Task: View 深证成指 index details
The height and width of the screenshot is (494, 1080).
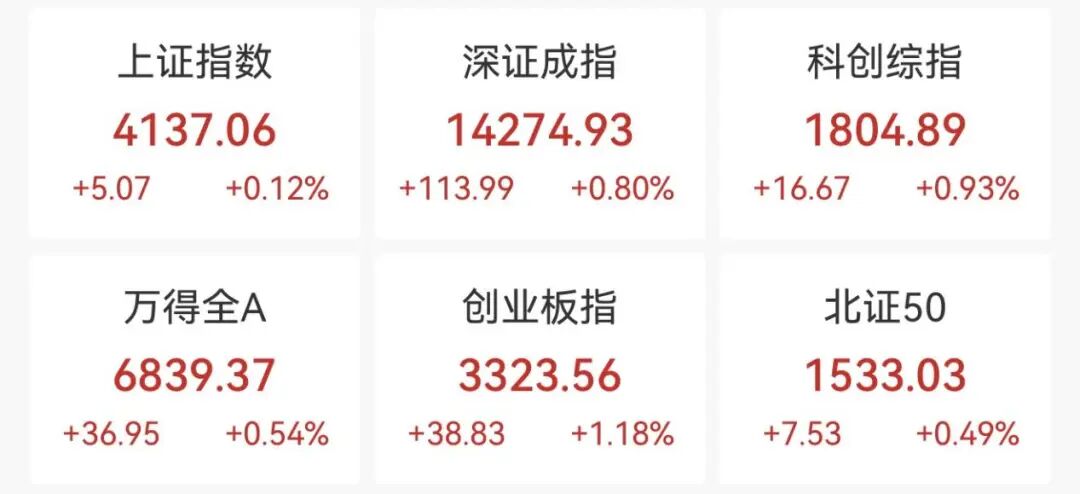Action: [539, 125]
